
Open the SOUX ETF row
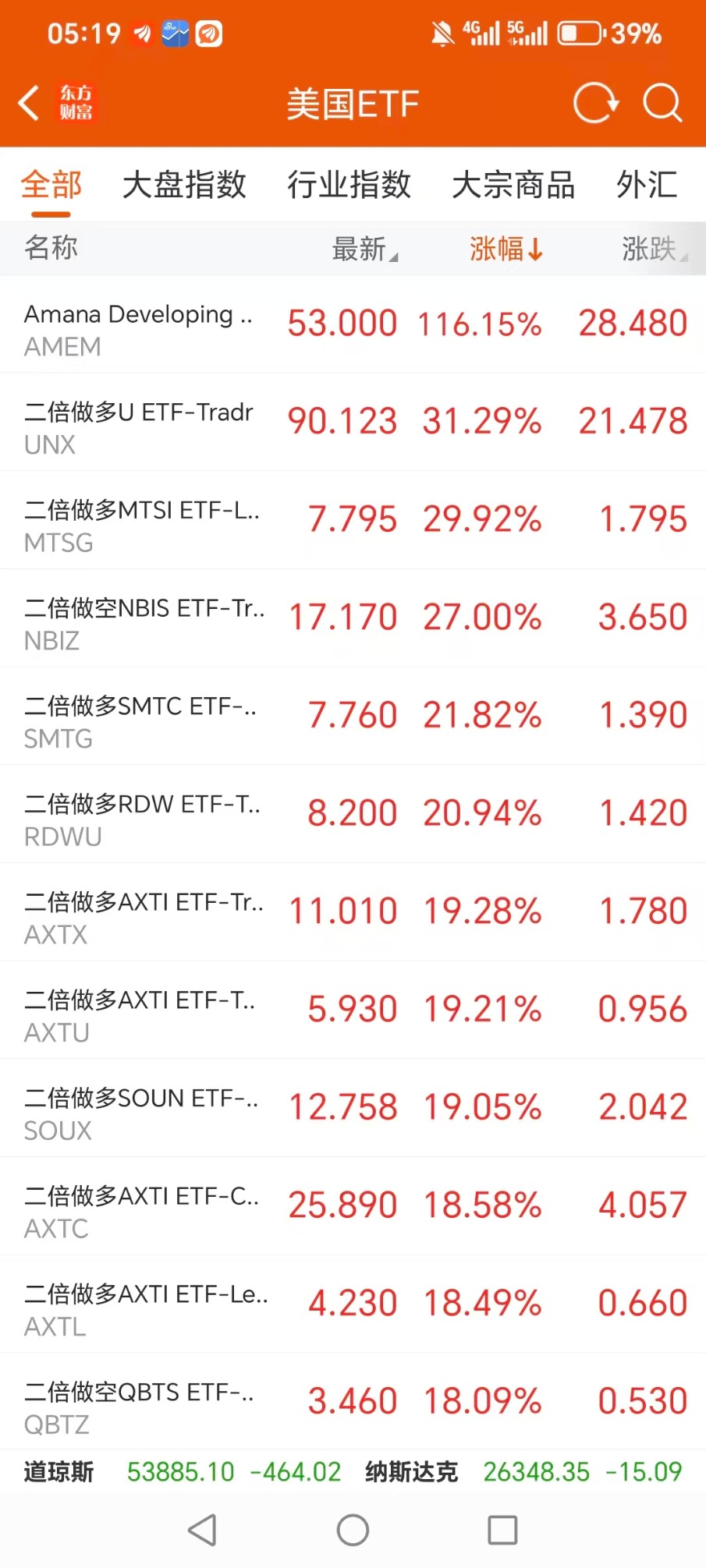click(353, 1108)
